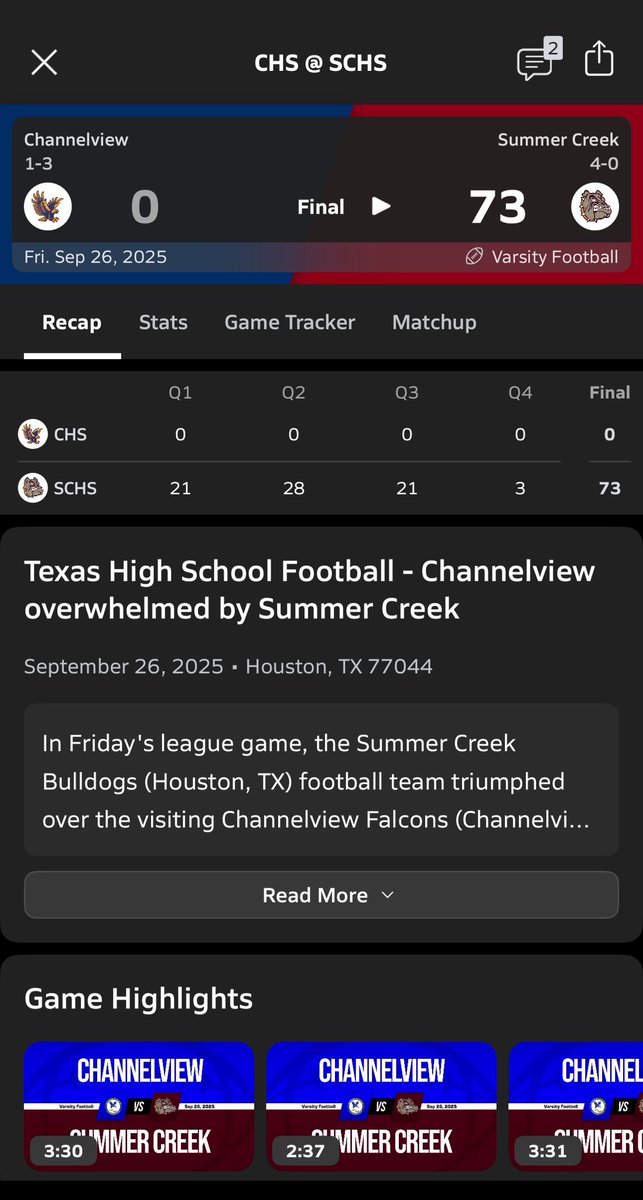Play the 3:30 highlight video
Screen dimensions: 643x1200
click(x=139, y=1107)
